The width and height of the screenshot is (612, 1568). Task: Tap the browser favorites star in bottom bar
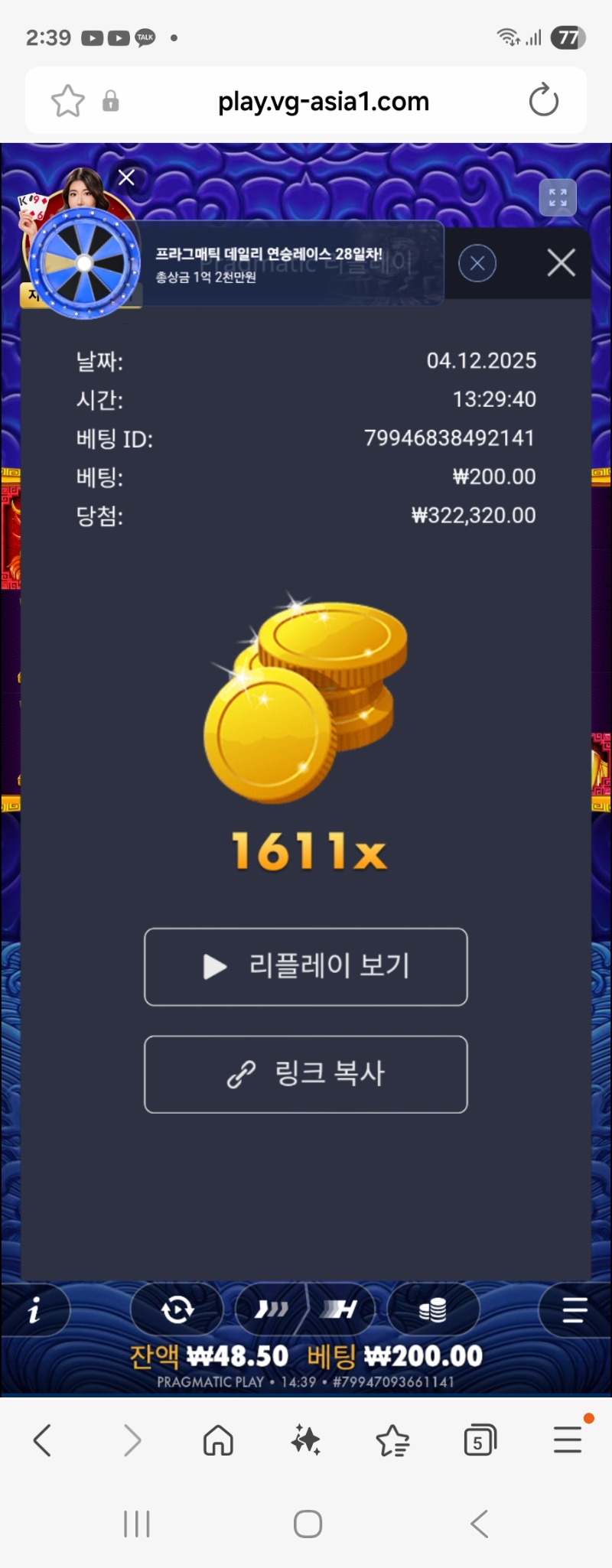click(393, 1440)
